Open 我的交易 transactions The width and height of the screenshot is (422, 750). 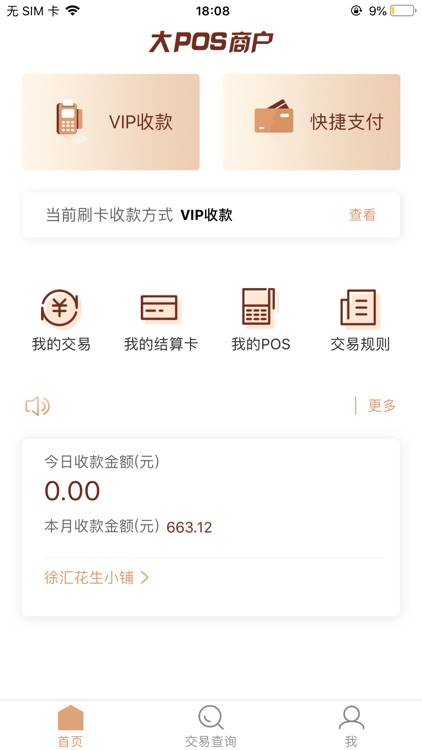(x=61, y=320)
